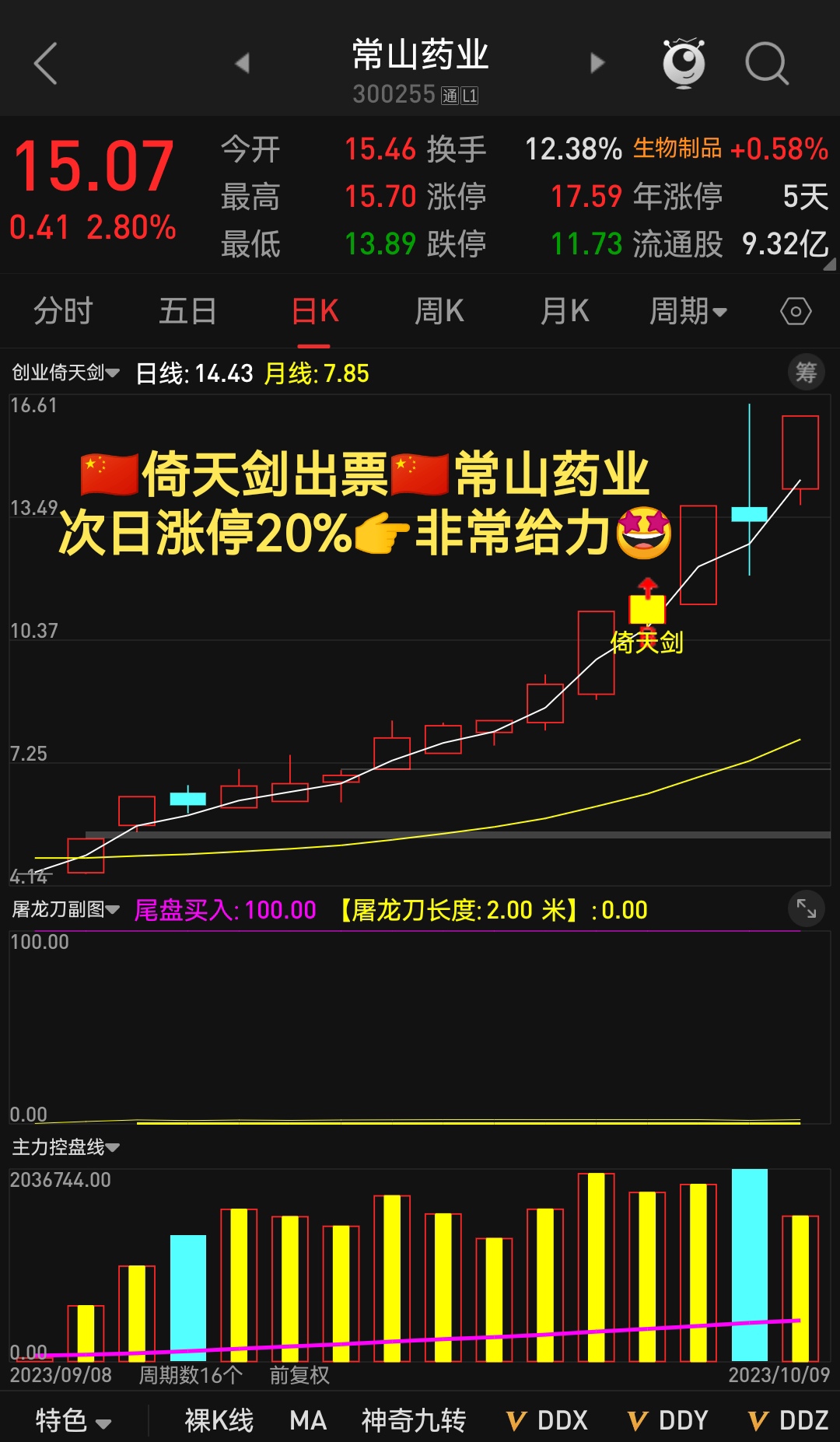840x1442 pixels.
Task: Switch to the next stock
Action: (x=597, y=63)
